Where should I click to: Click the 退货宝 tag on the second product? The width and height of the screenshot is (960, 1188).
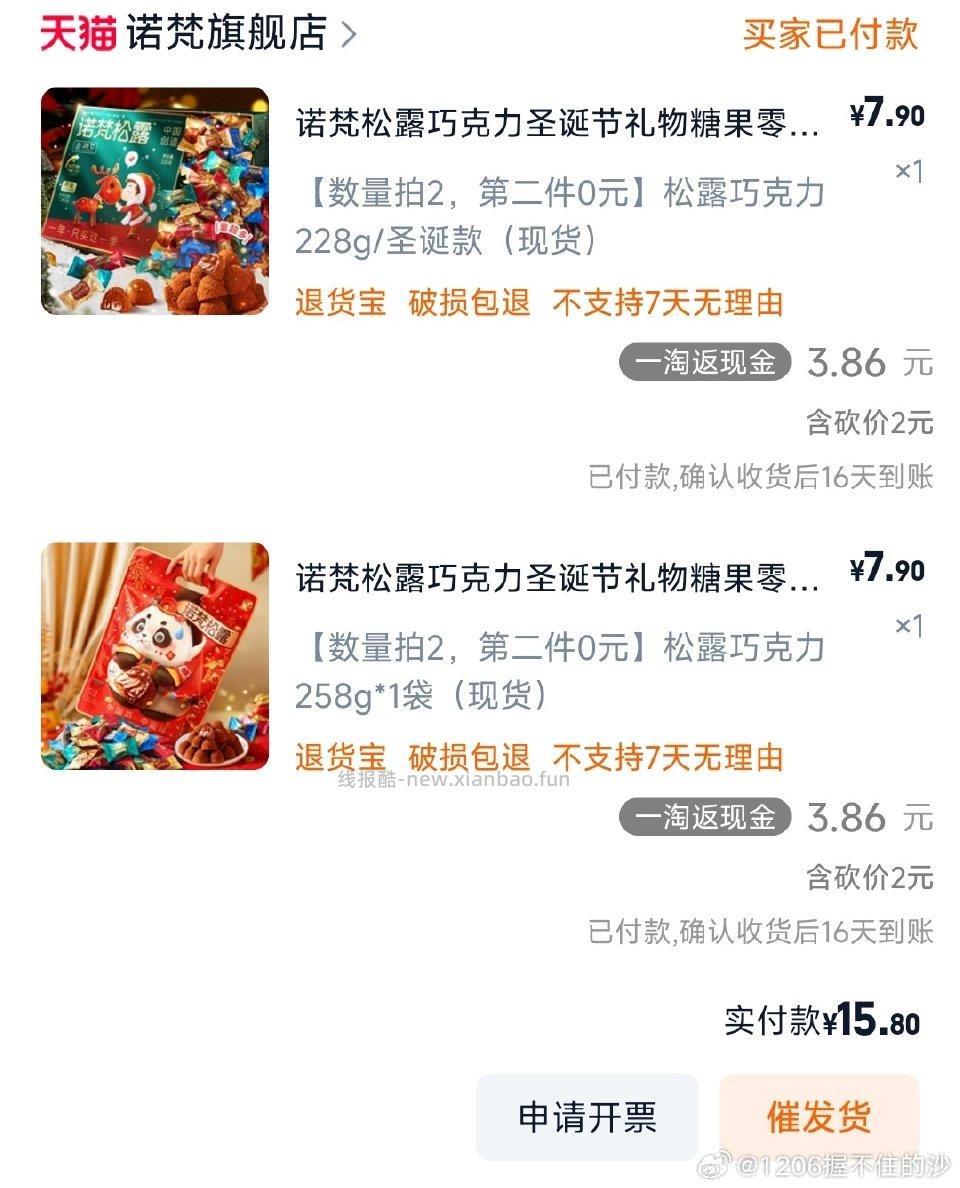pos(338,756)
